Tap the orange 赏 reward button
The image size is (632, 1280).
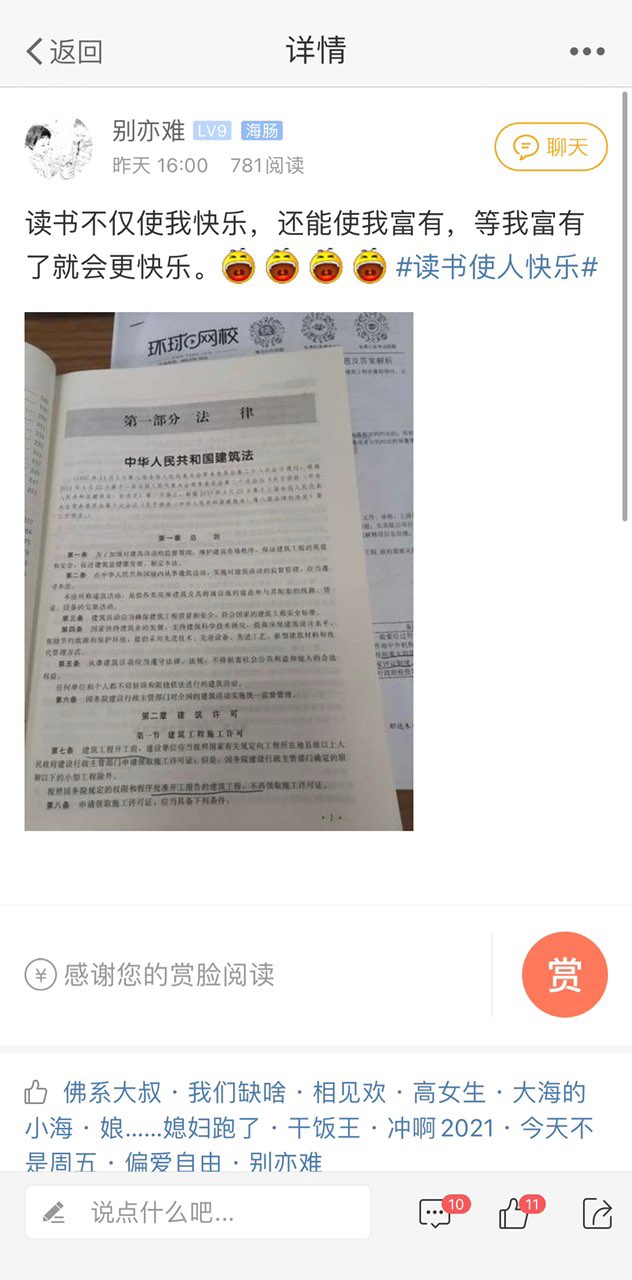564,975
